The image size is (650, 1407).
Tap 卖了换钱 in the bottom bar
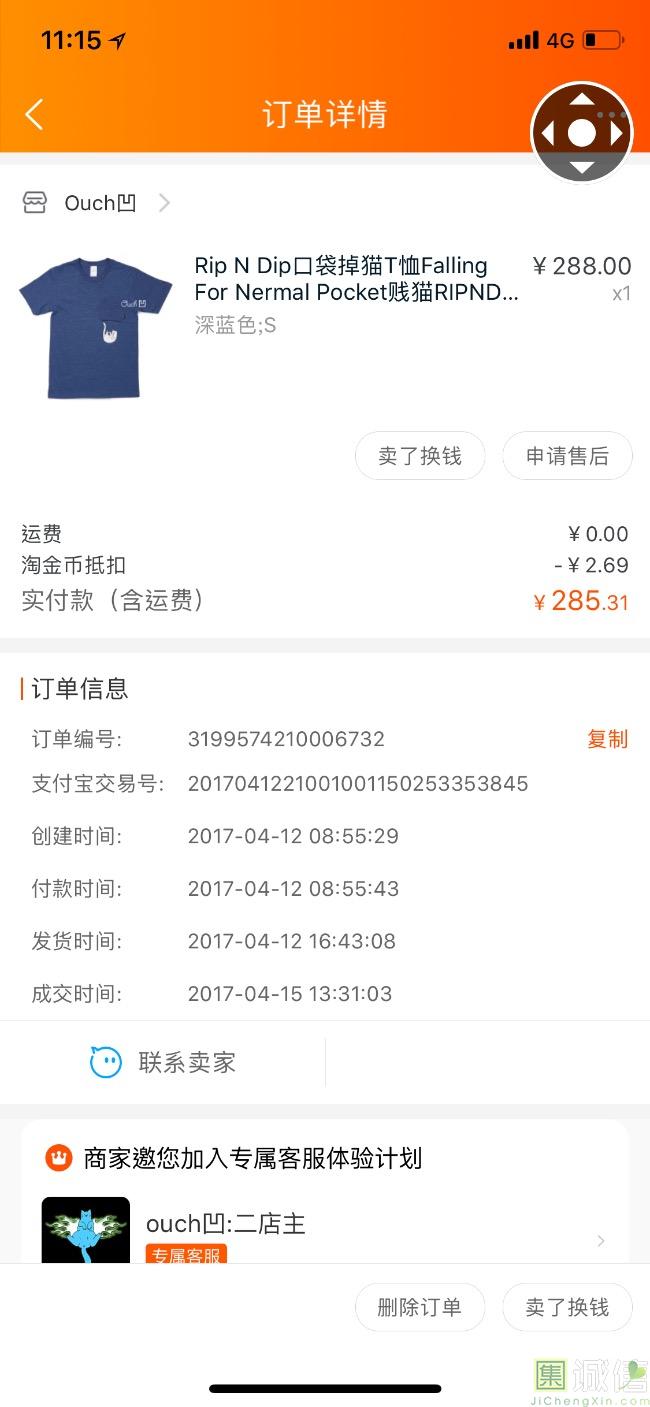click(567, 1307)
